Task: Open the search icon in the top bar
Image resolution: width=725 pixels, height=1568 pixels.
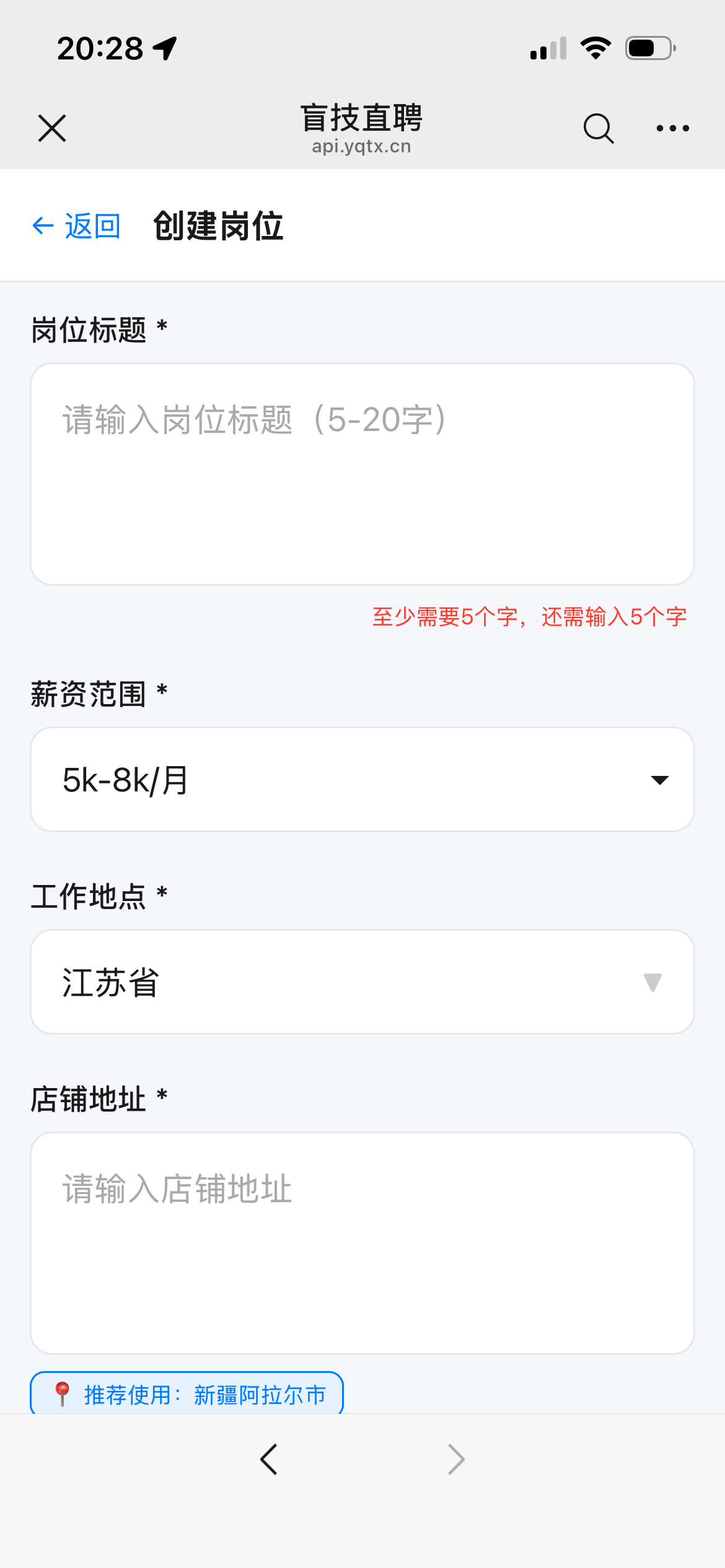Action: coord(598,128)
